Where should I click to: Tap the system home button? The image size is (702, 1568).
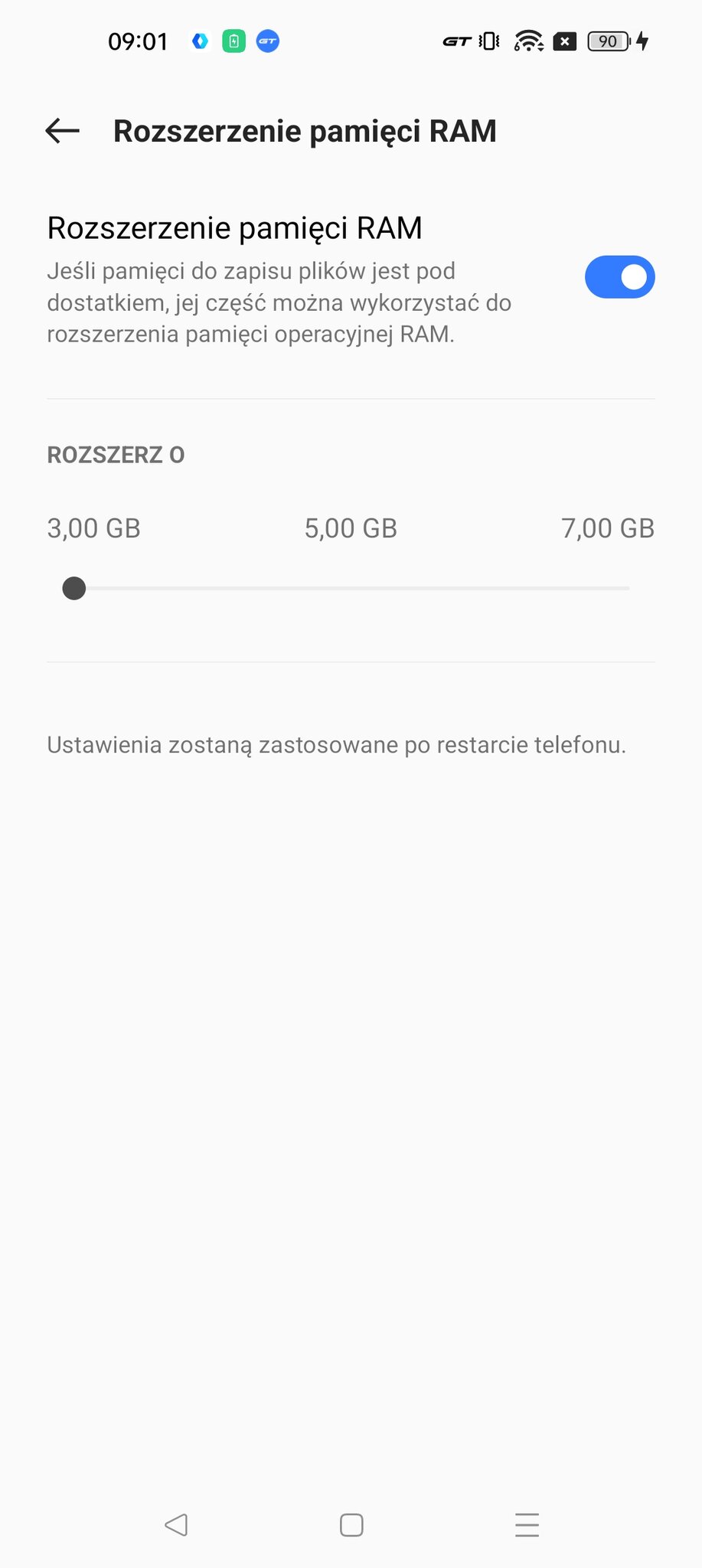click(351, 1524)
